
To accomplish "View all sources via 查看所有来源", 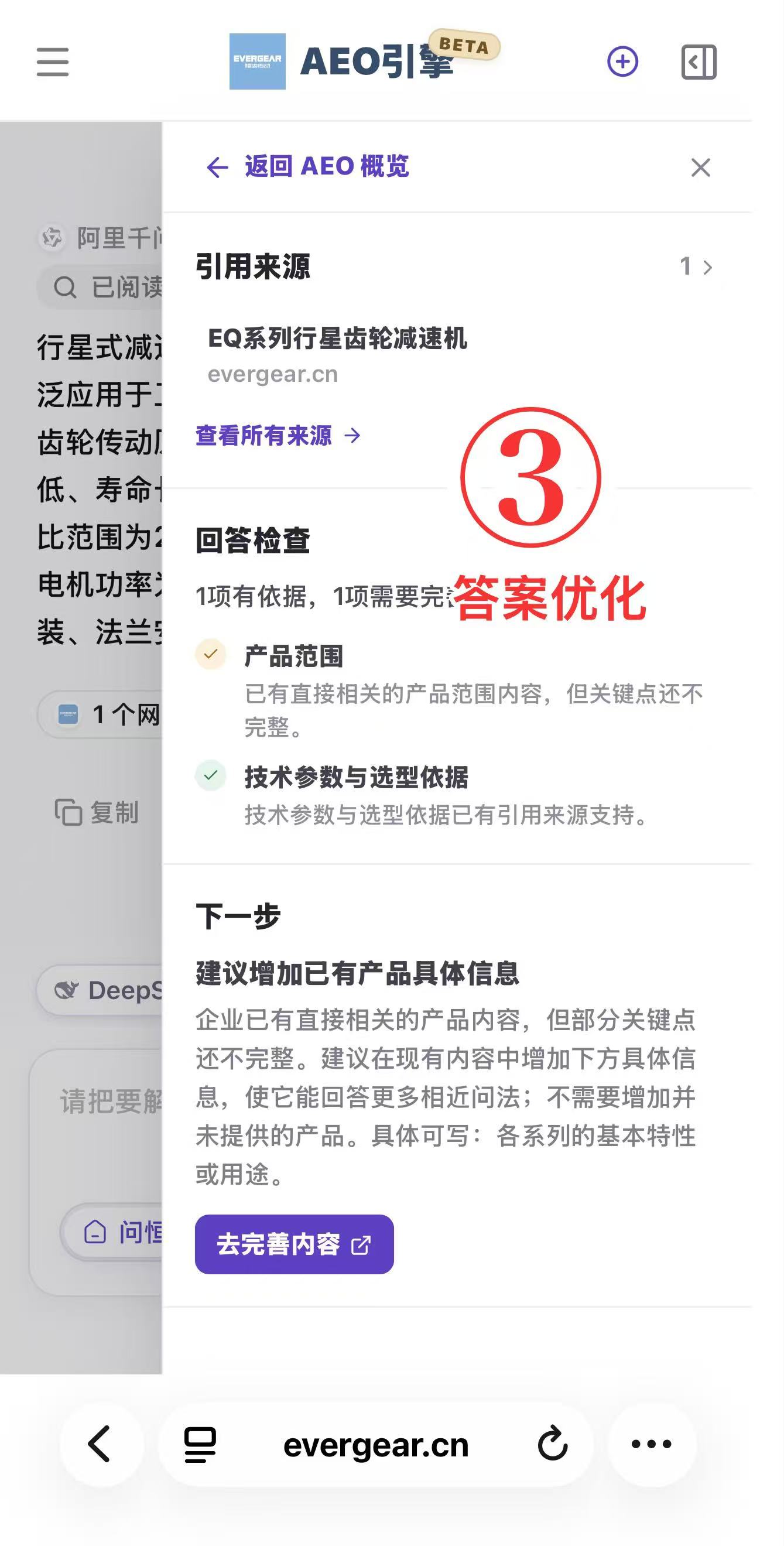I will tap(278, 435).
